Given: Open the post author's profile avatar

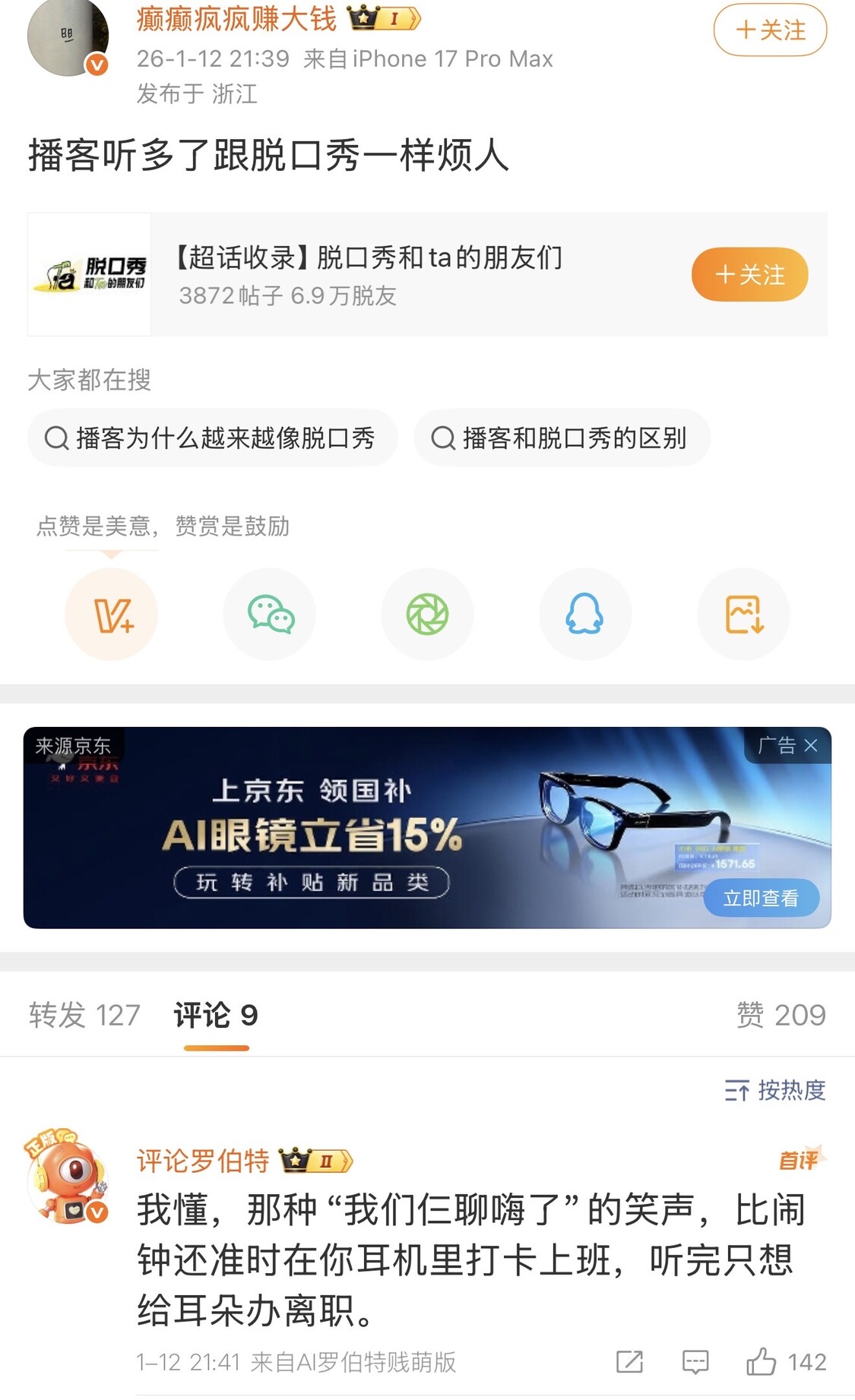Looking at the screenshot, I should pos(68,38).
